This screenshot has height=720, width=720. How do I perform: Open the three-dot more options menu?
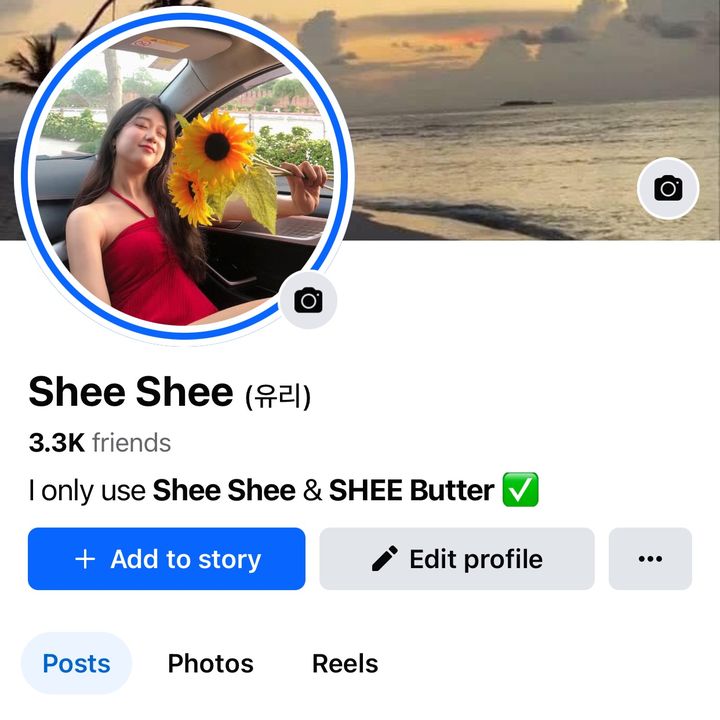coord(650,559)
